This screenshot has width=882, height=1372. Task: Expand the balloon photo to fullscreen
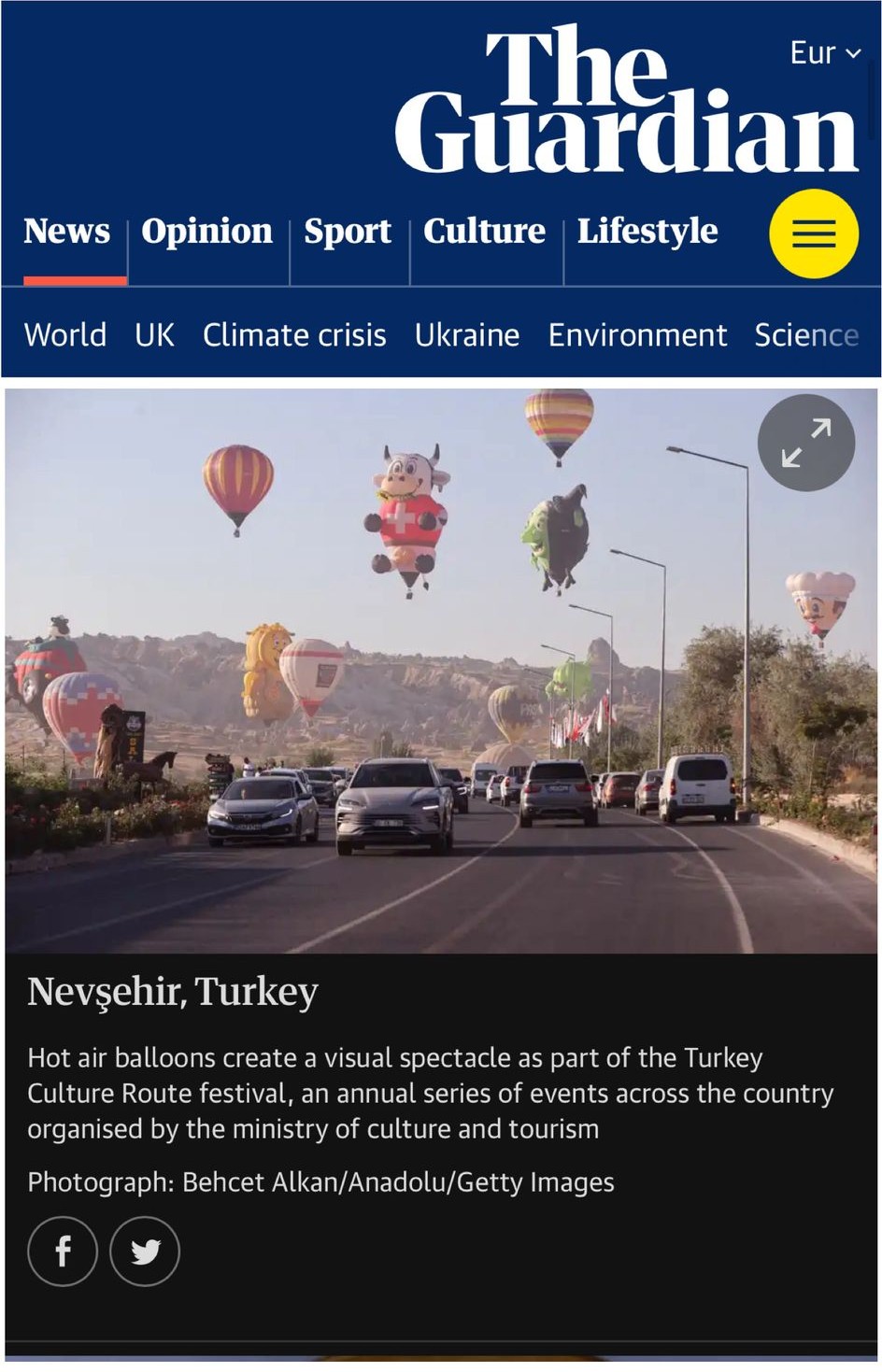pos(805,443)
